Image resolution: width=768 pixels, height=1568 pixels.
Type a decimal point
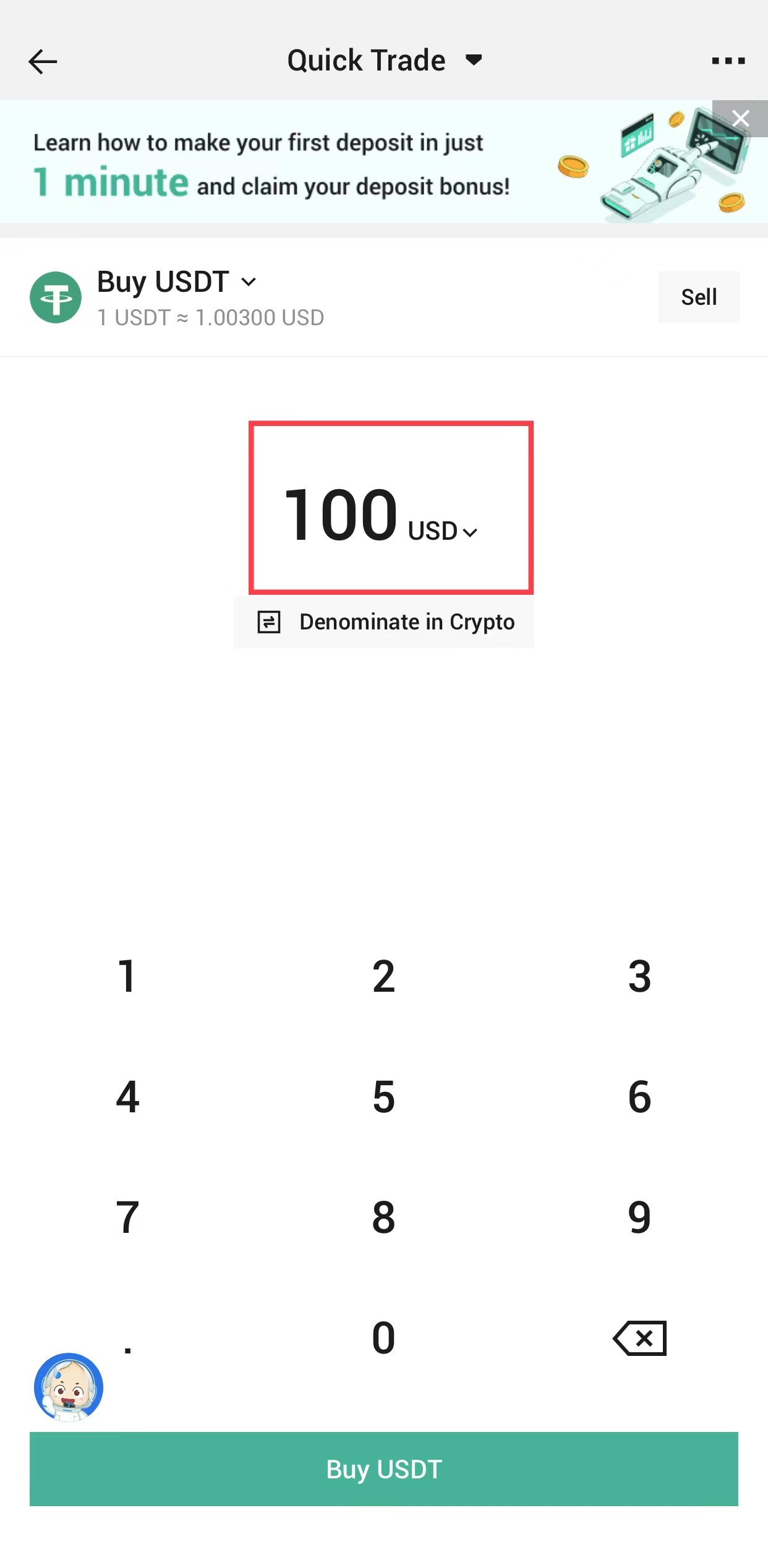pos(127,1338)
